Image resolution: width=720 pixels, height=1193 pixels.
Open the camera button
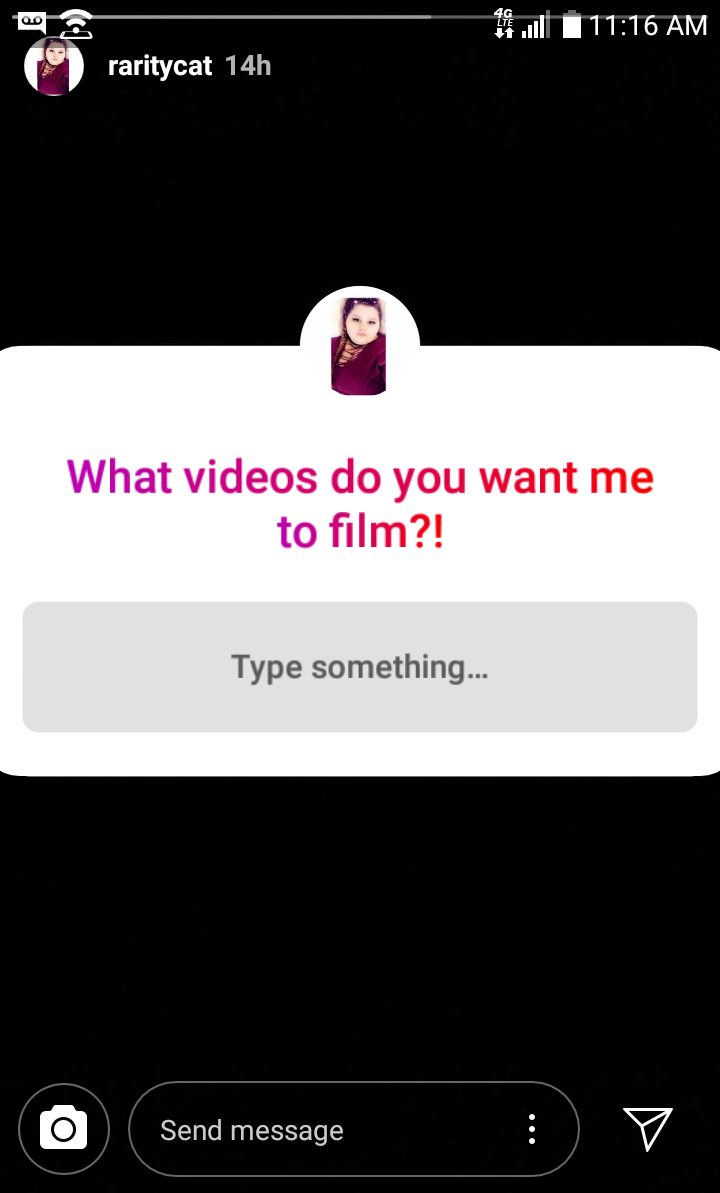click(x=64, y=1129)
